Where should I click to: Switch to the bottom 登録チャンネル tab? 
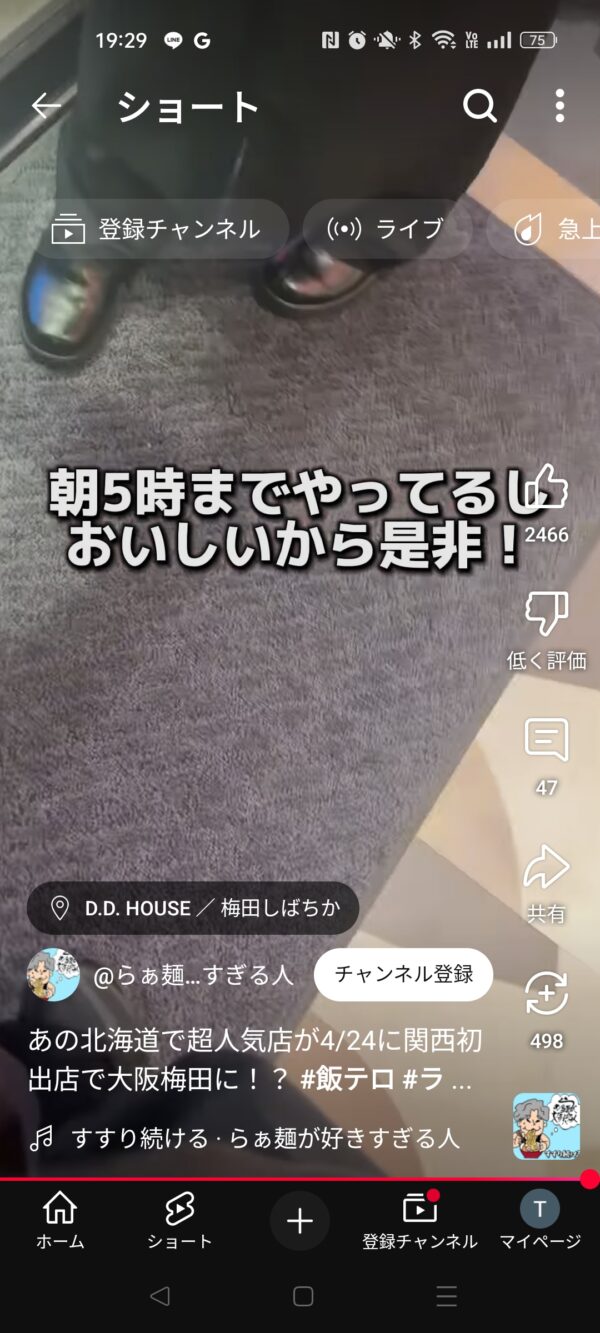click(x=420, y=1221)
